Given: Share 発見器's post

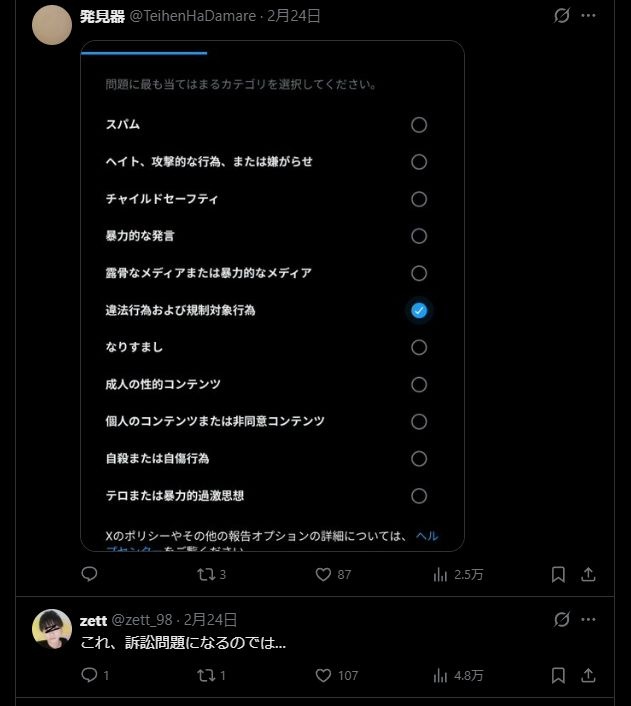Looking at the screenshot, I should point(589,575).
